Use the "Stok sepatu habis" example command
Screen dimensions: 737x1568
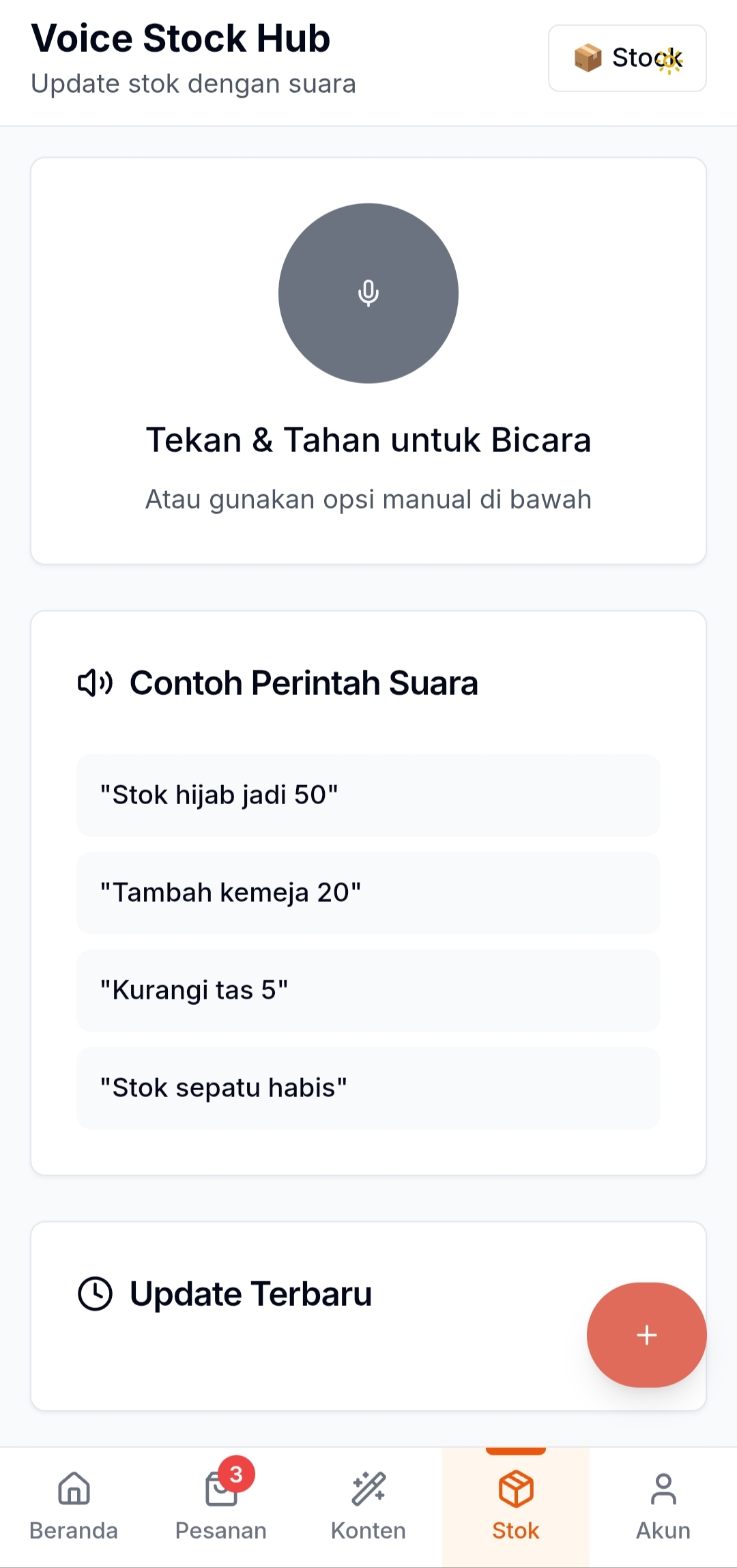[x=369, y=1088]
